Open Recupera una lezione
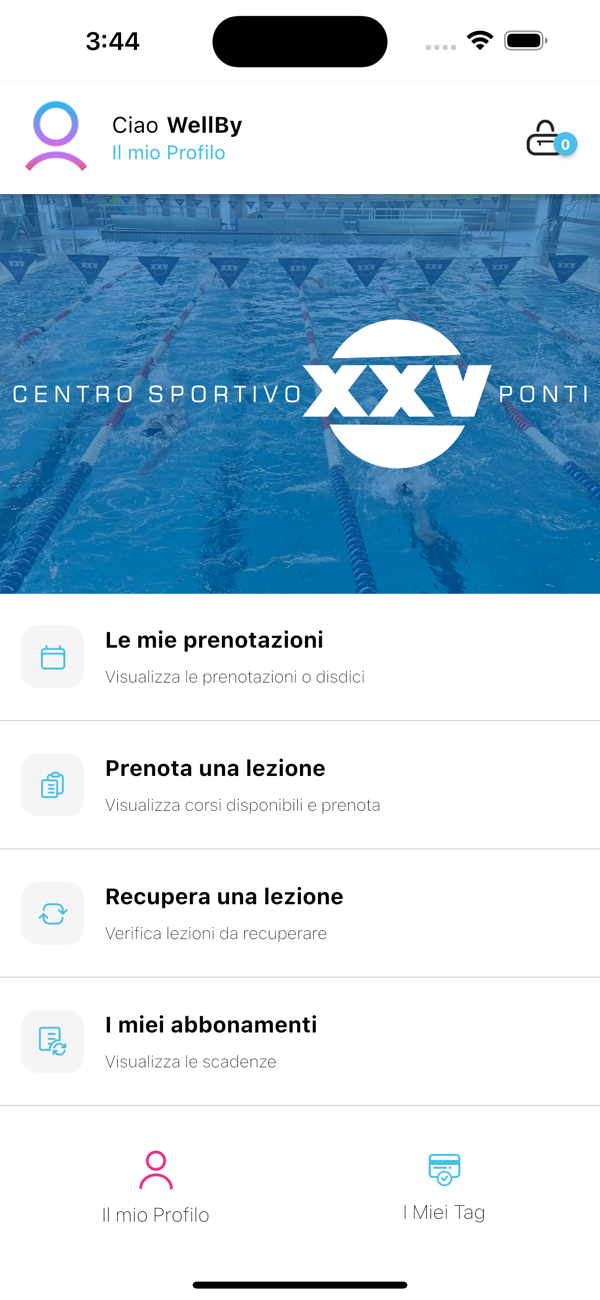 pos(300,913)
